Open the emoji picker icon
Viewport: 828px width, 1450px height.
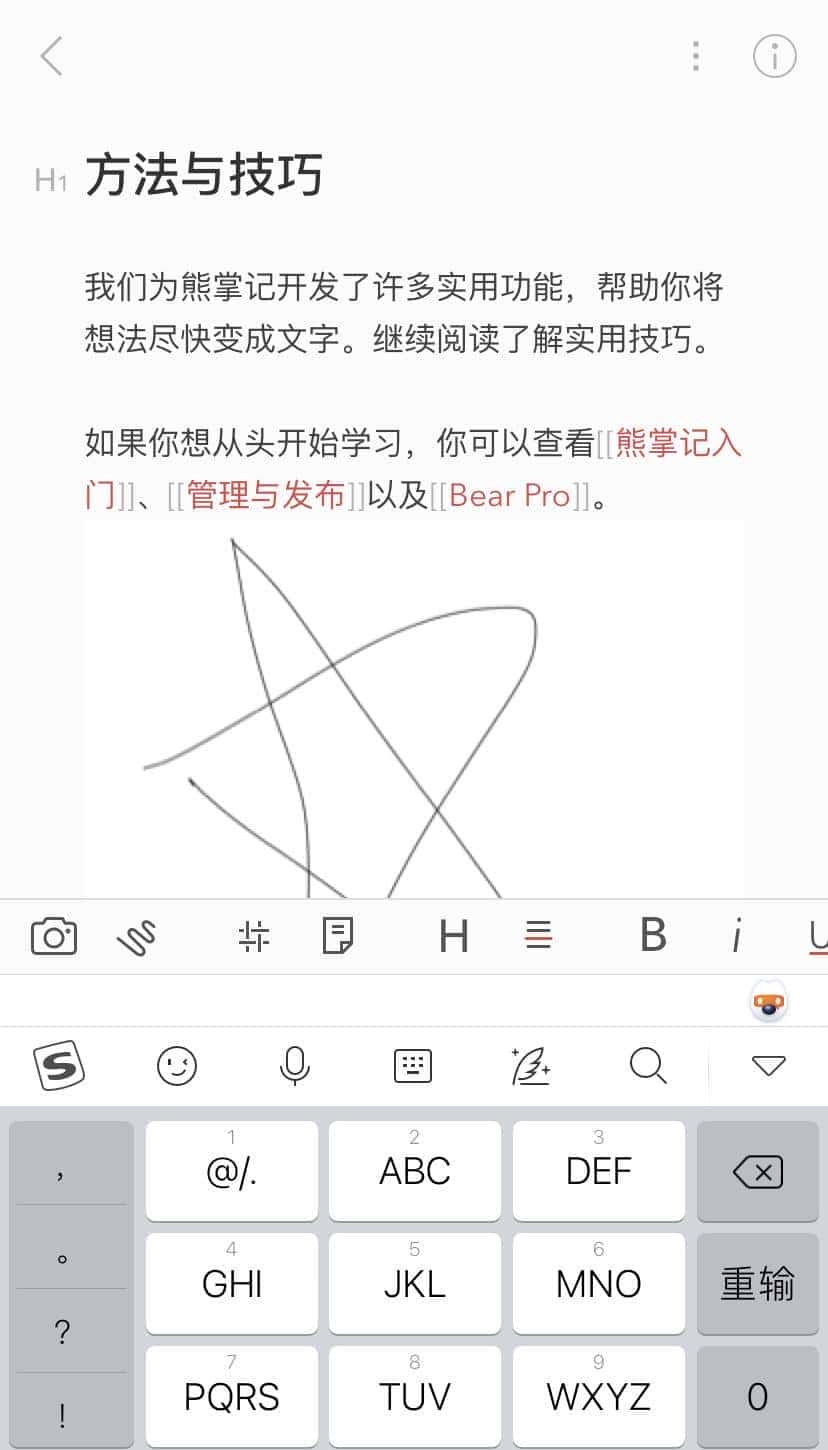[x=176, y=1065]
